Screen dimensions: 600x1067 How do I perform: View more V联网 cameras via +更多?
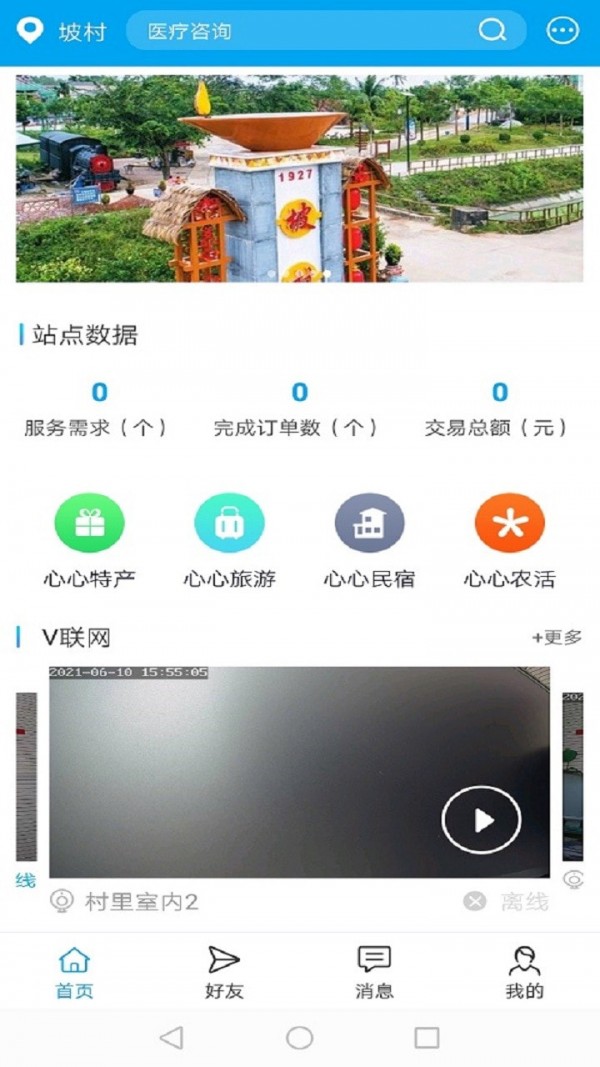pyautogui.click(x=557, y=638)
